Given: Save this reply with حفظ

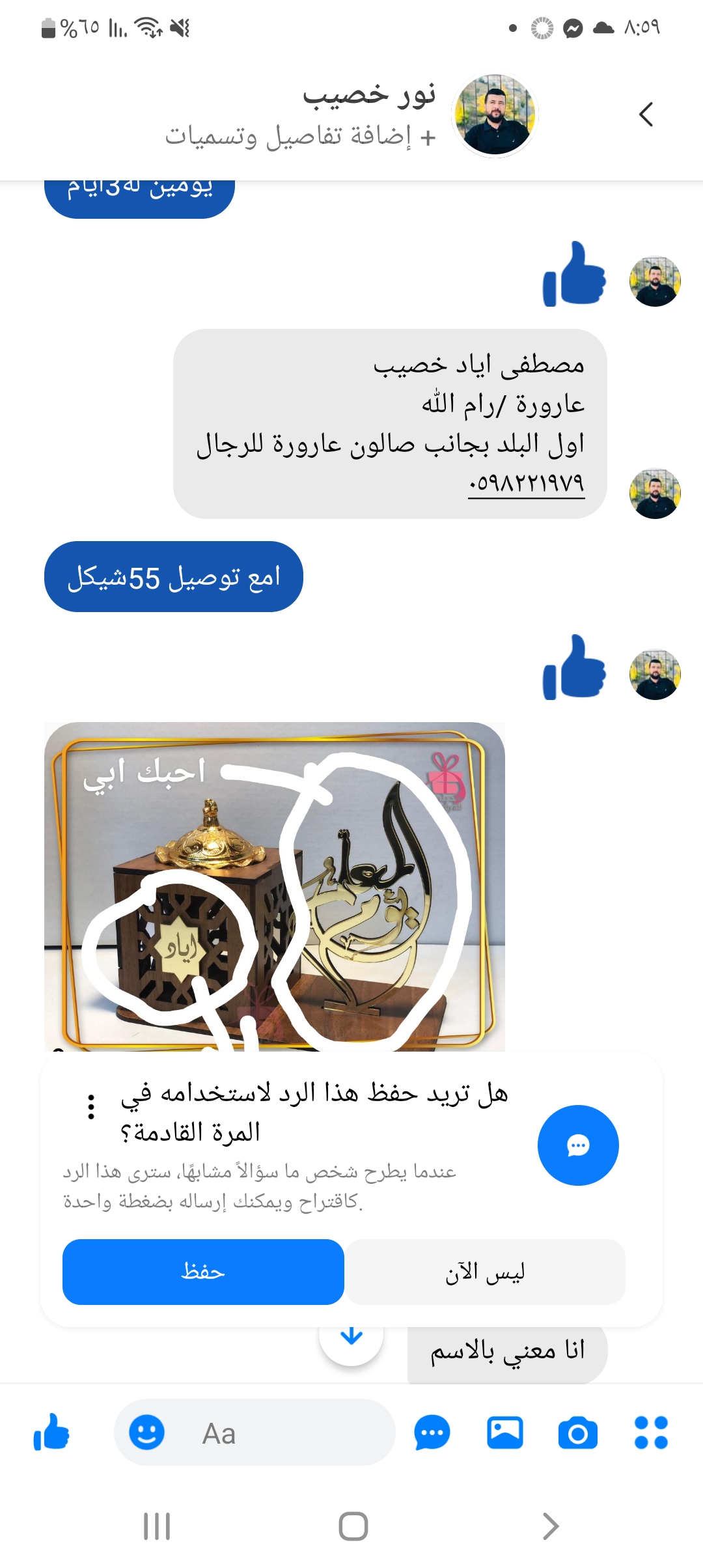Looking at the screenshot, I should (203, 1272).
